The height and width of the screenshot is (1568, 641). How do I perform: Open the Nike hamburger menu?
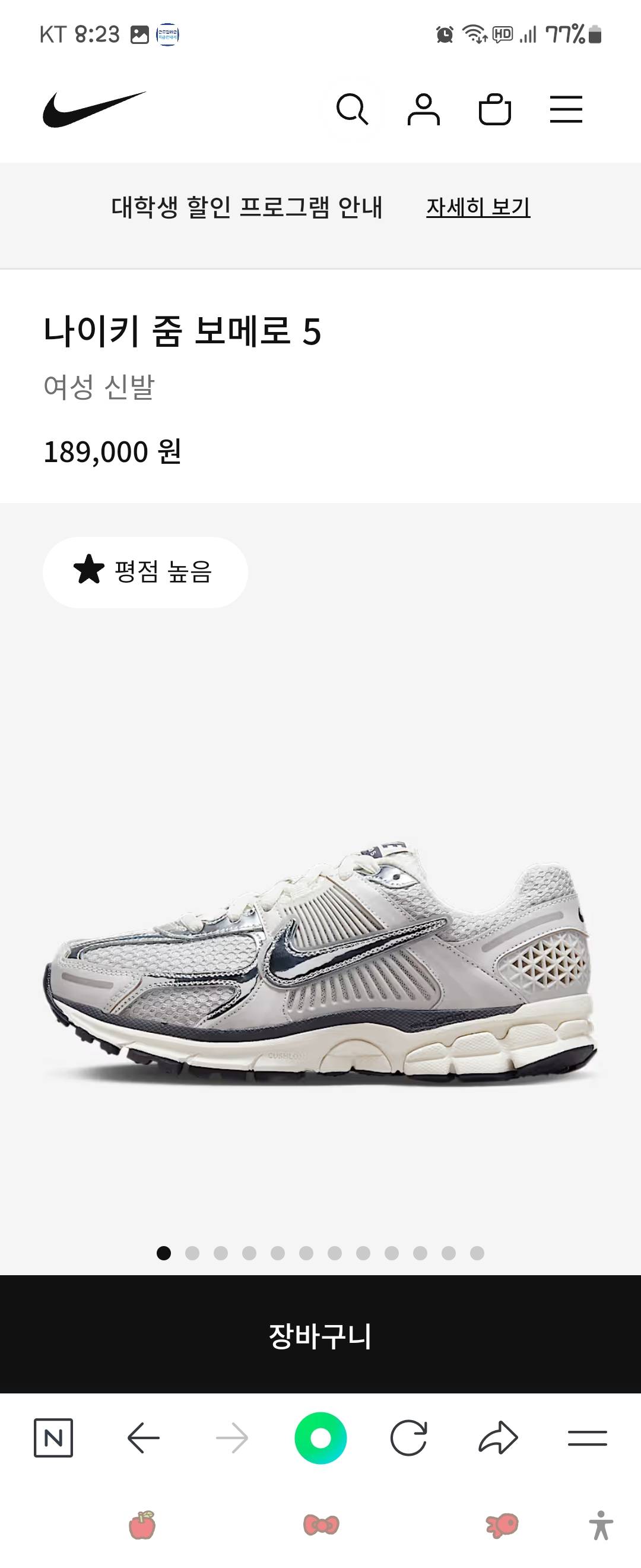point(566,109)
